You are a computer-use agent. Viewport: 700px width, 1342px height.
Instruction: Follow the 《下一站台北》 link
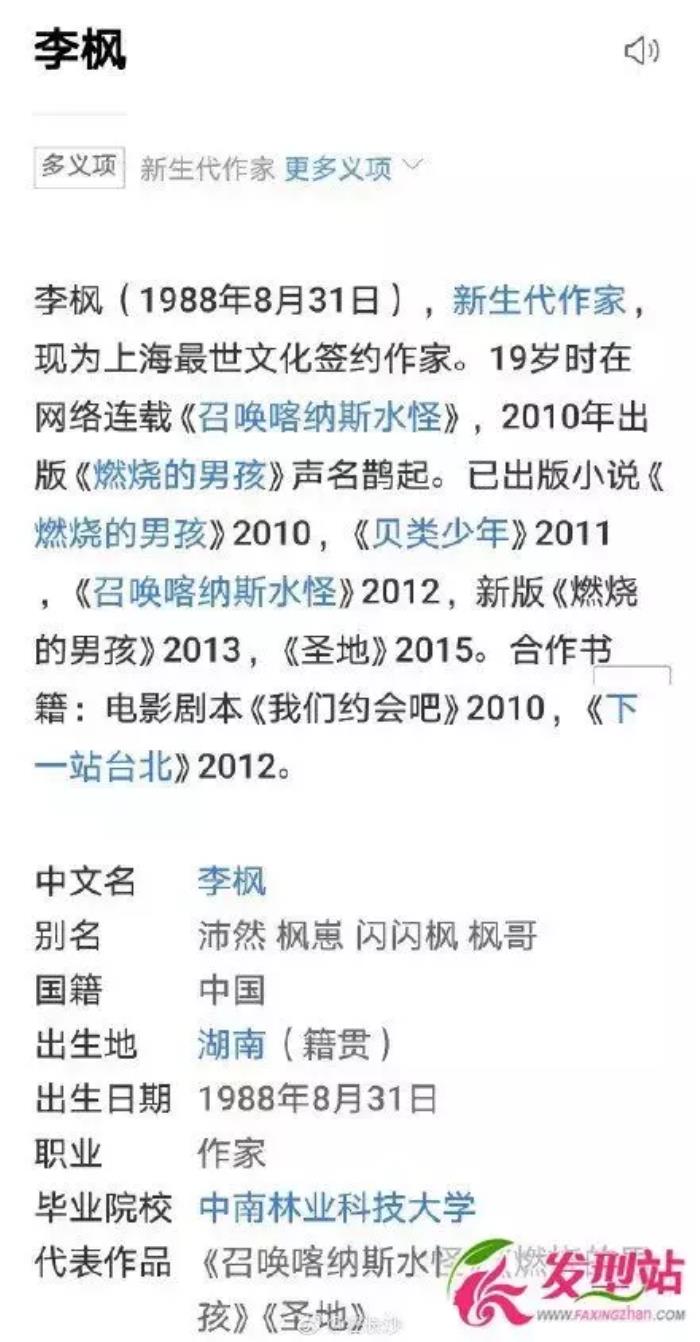[x=110, y=766]
